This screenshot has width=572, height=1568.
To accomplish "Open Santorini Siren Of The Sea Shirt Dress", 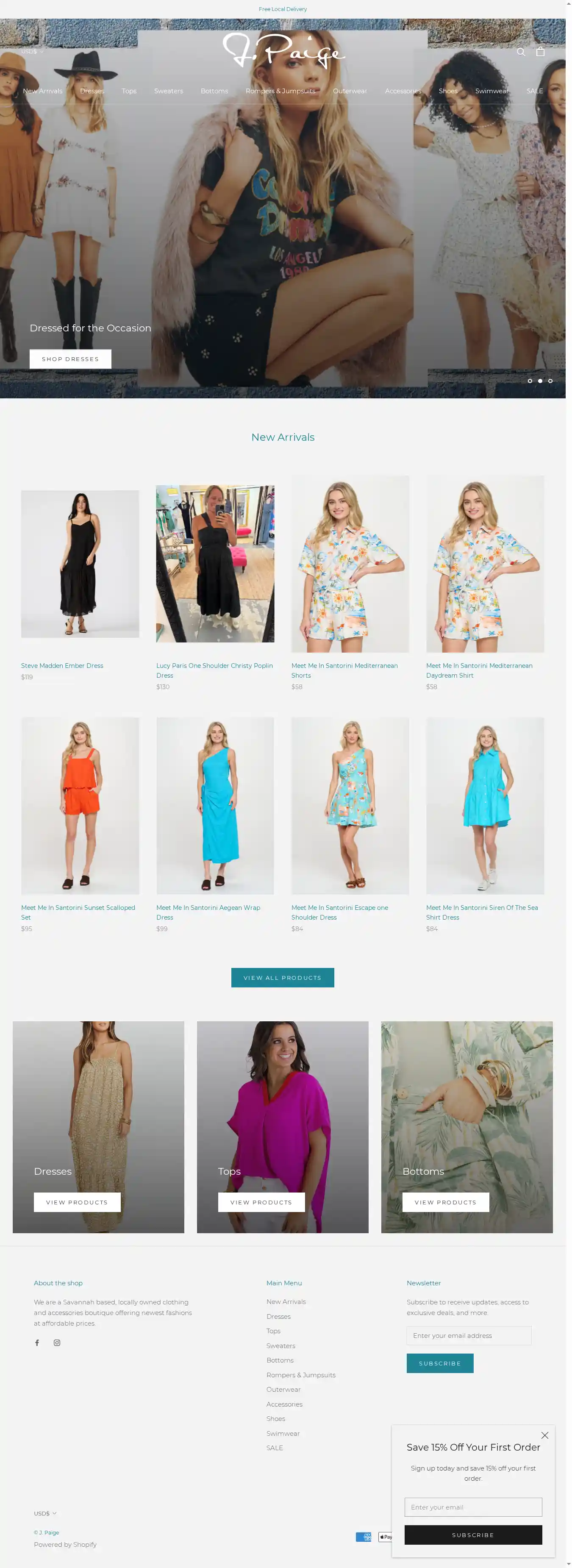I will [481, 912].
